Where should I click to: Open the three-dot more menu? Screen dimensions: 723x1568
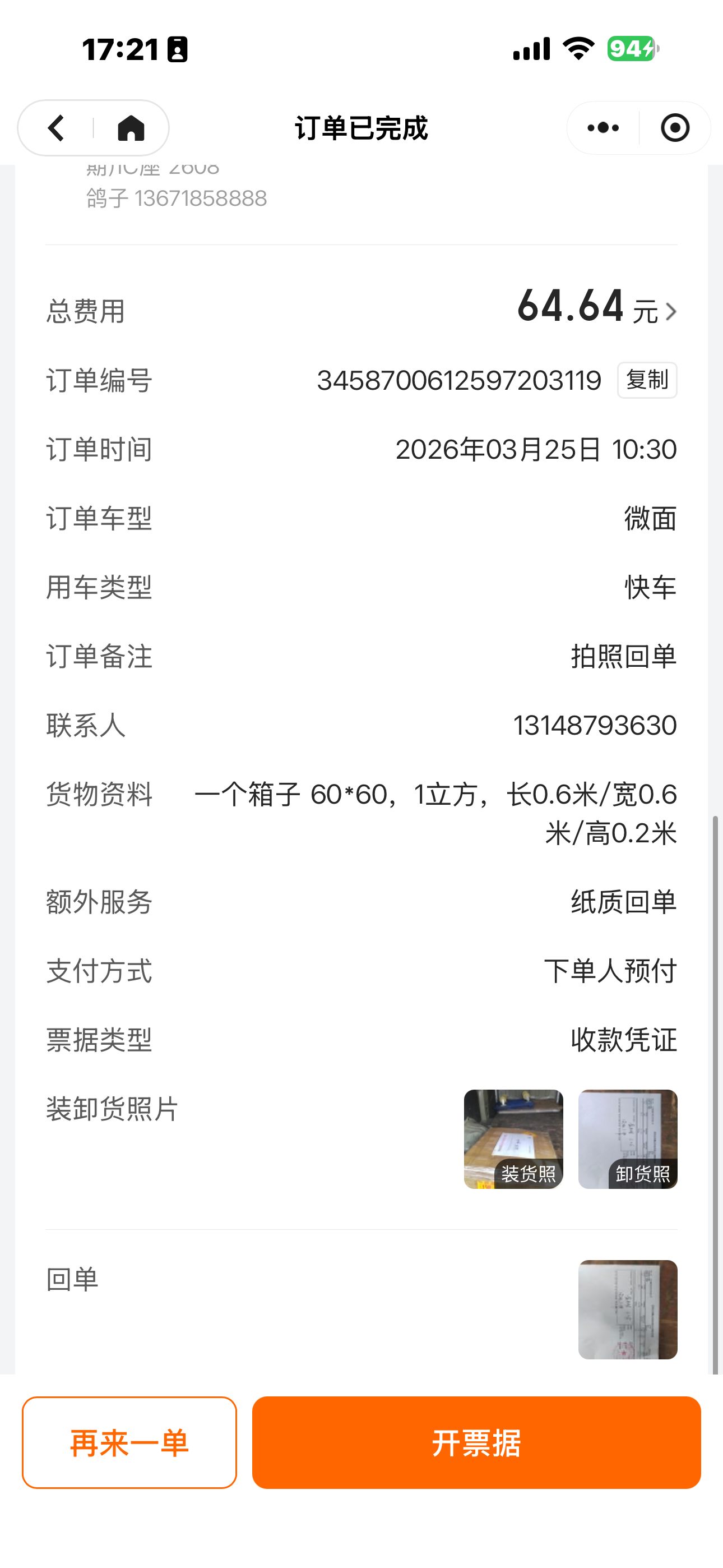point(602,128)
